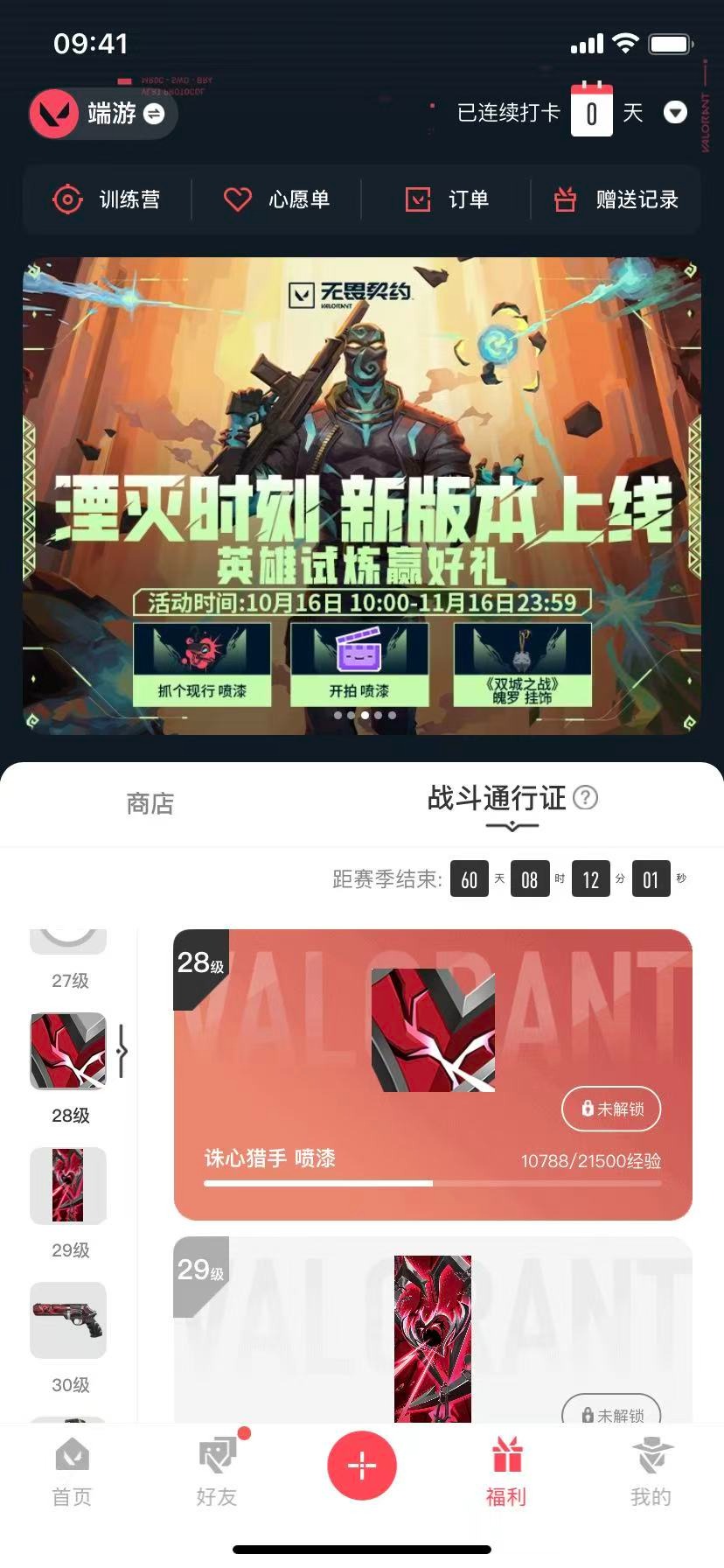The height and width of the screenshot is (1568, 724).
Task: Tap the red plus create button
Action: click(x=362, y=1465)
